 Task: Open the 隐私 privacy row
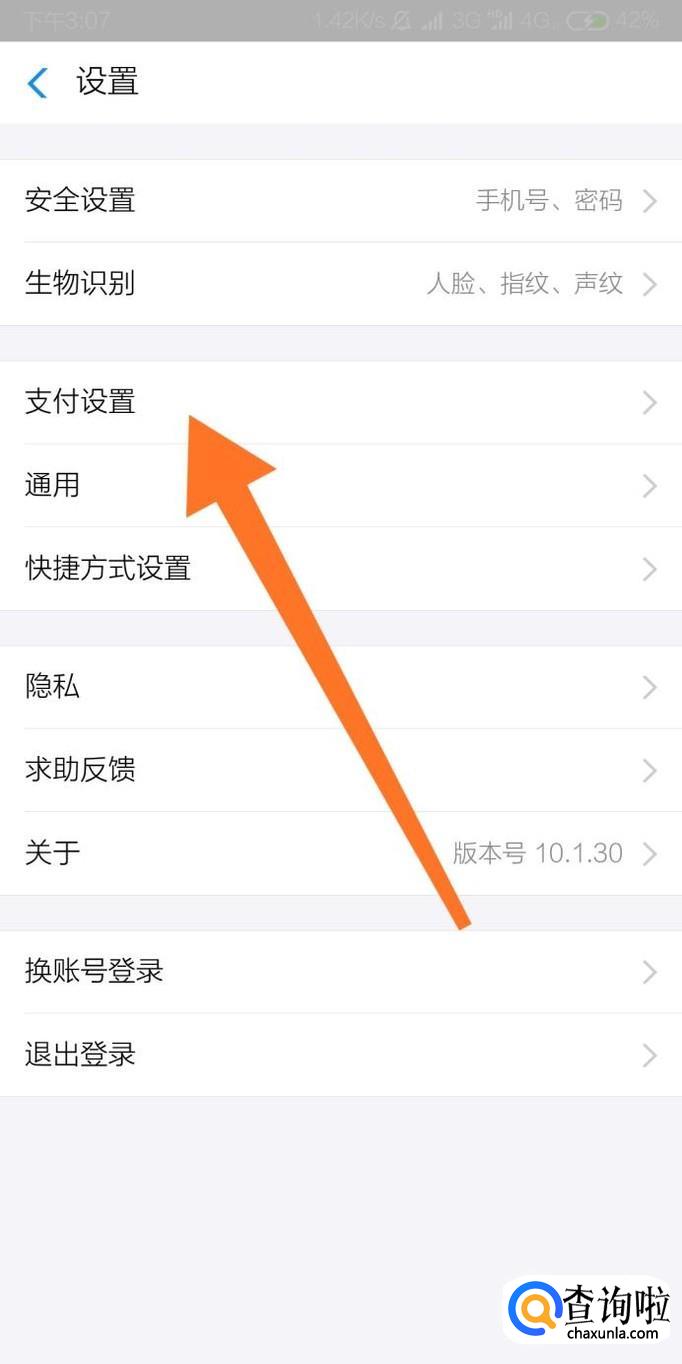click(341, 687)
